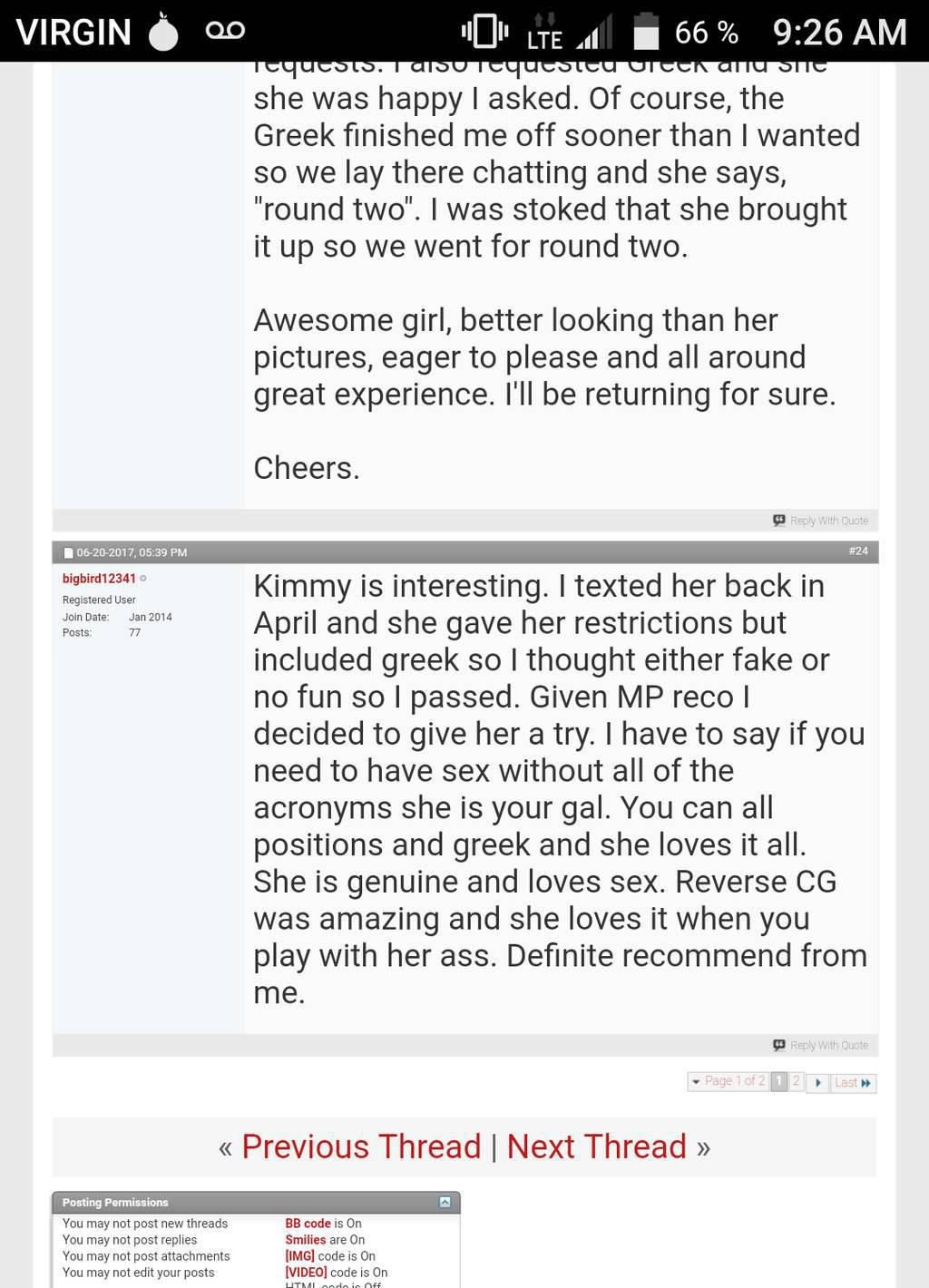Open the [IMG] code info link
The width and height of the screenshot is (929, 1288).
(299, 1256)
